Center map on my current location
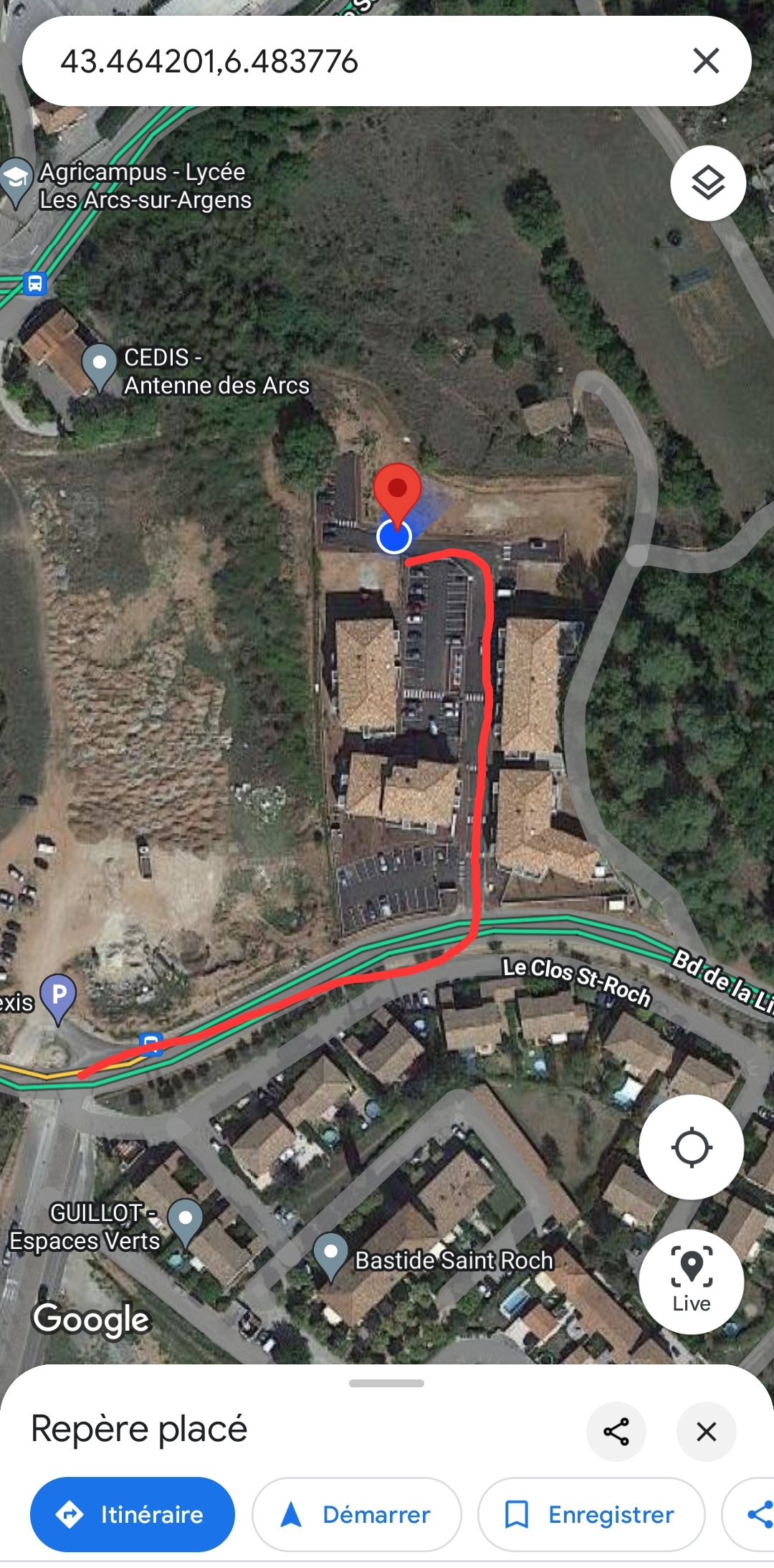The height and width of the screenshot is (1568, 774). coord(691,1147)
